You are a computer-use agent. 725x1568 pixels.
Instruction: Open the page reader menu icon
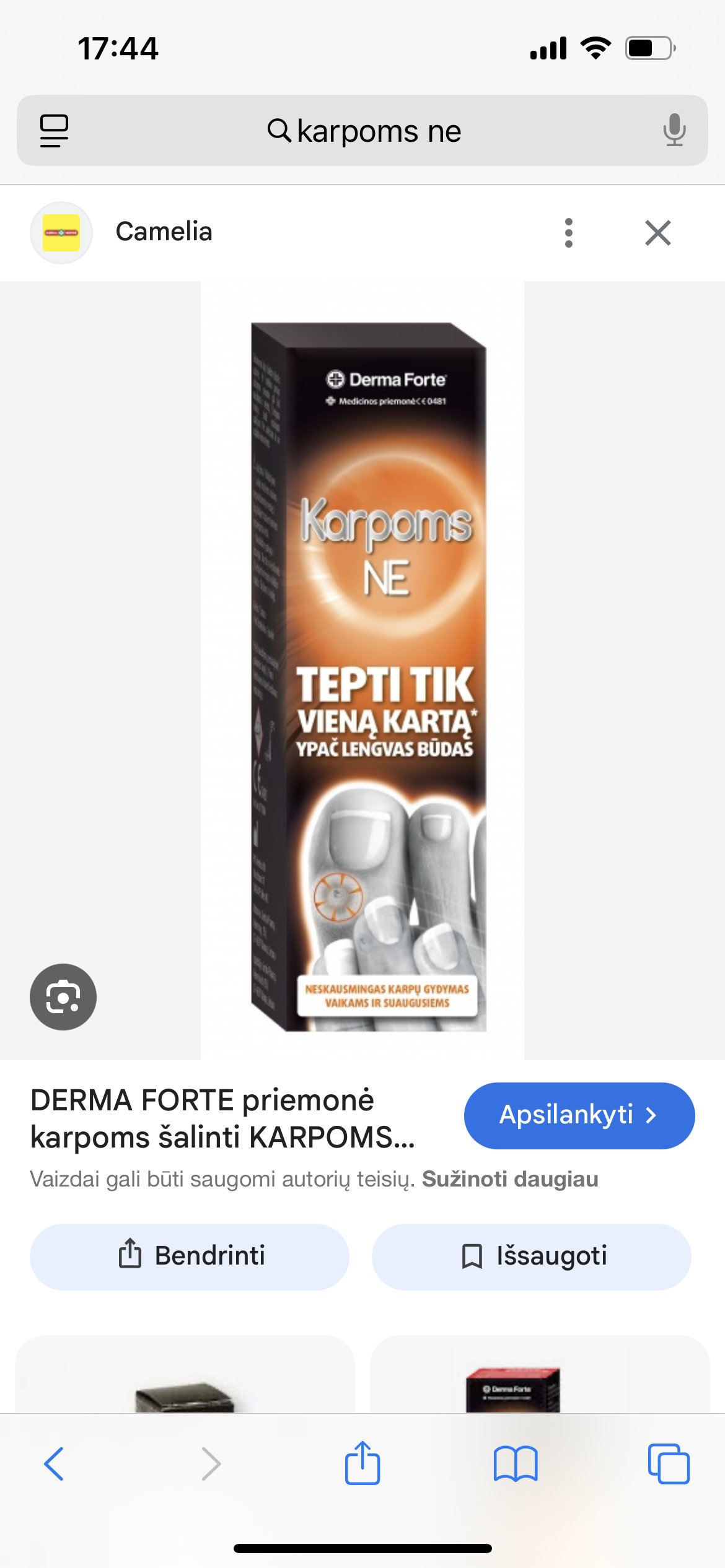[54, 131]
